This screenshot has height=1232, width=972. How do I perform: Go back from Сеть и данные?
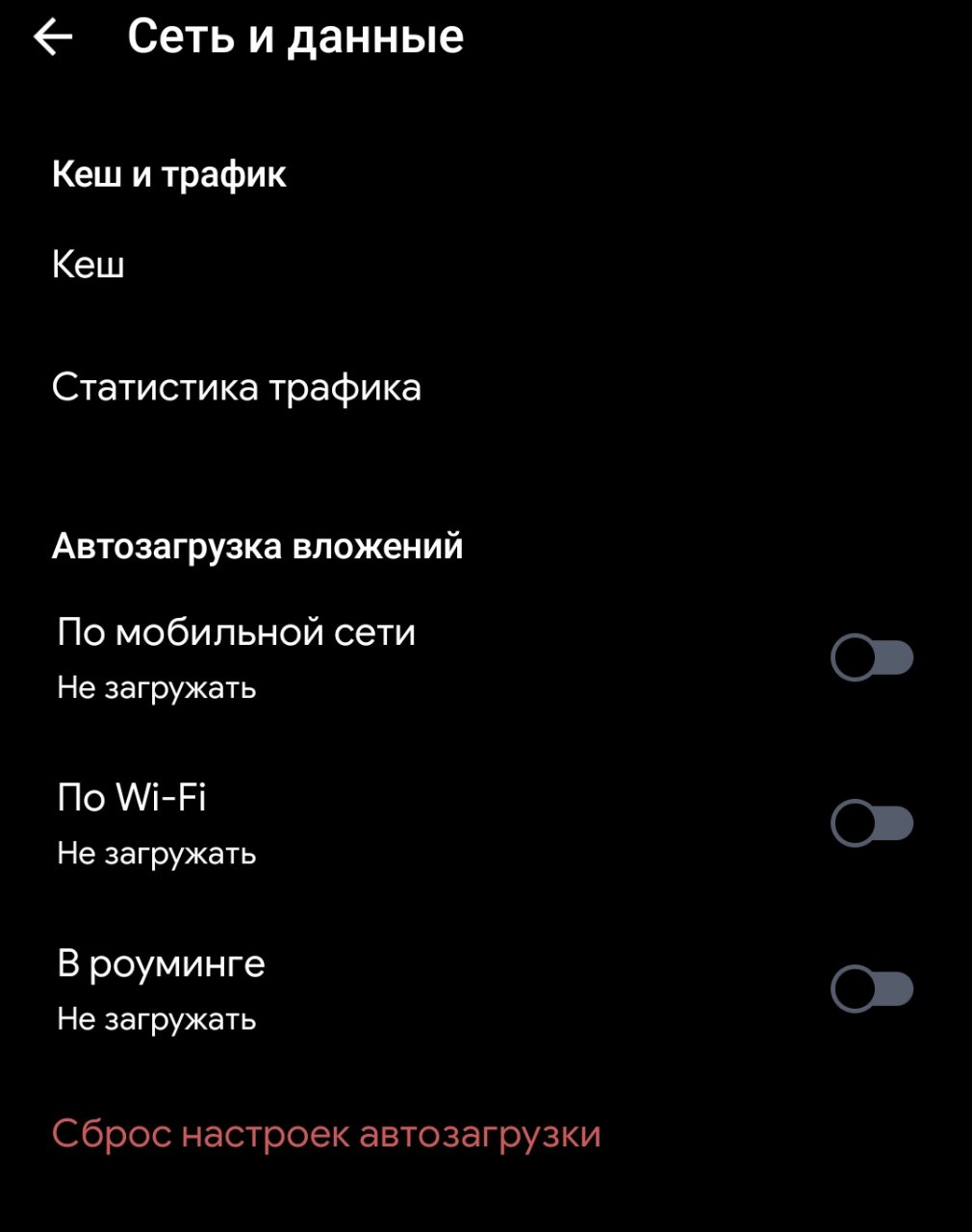[x=53, y=38]
